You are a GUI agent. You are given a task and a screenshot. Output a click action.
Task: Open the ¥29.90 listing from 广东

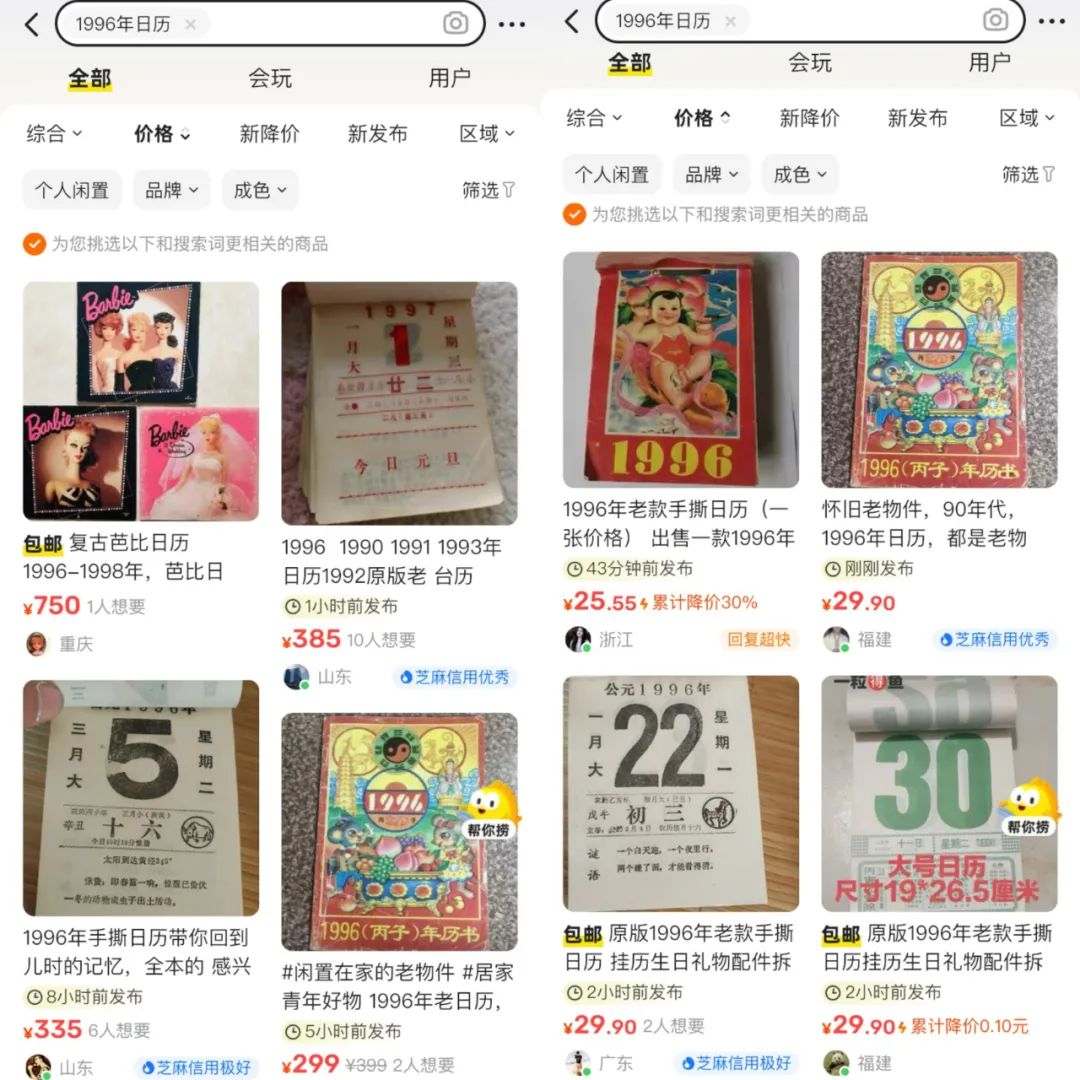(x=680, y=793)
